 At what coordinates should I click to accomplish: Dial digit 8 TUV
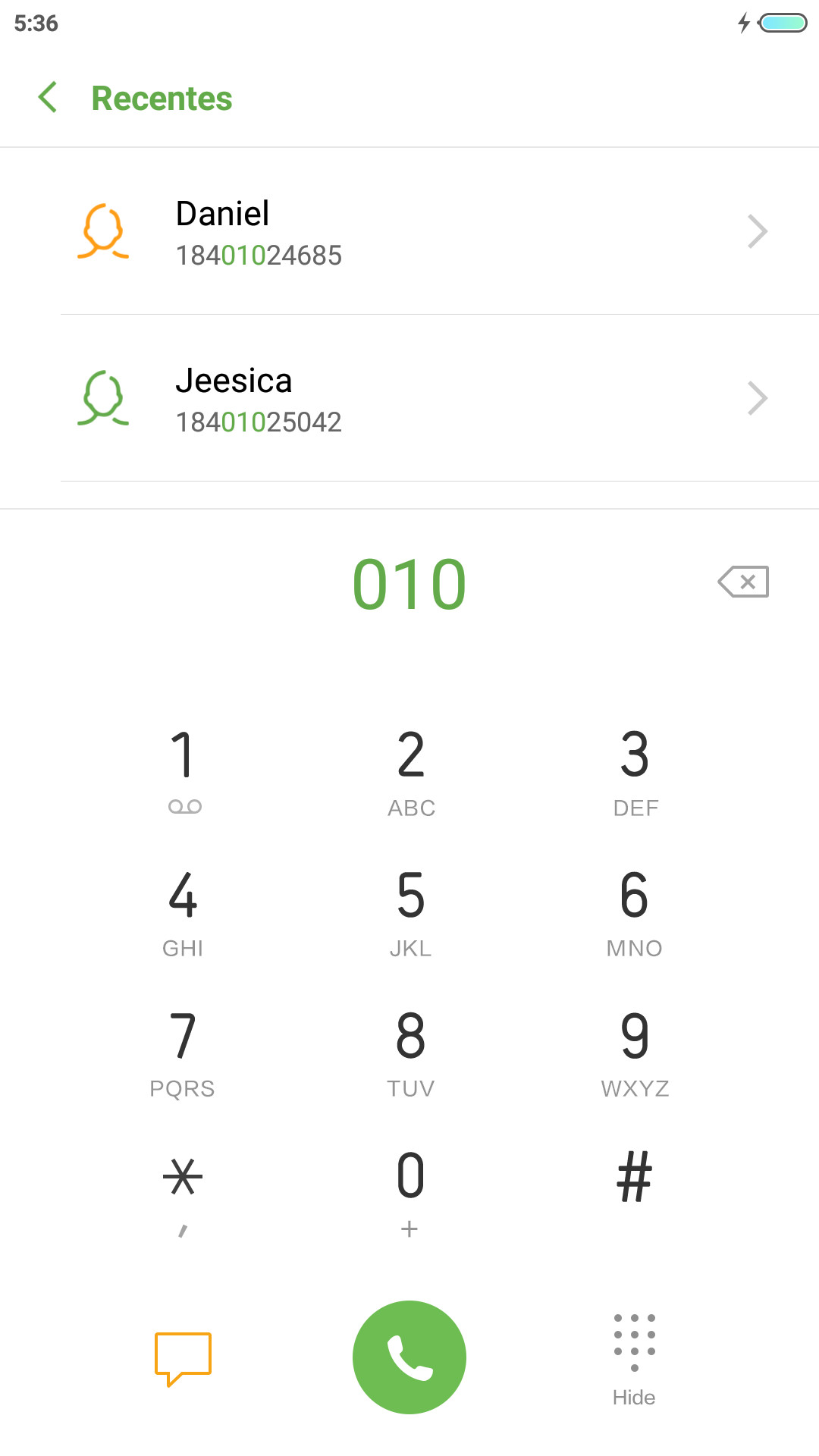pos(410,1053)
